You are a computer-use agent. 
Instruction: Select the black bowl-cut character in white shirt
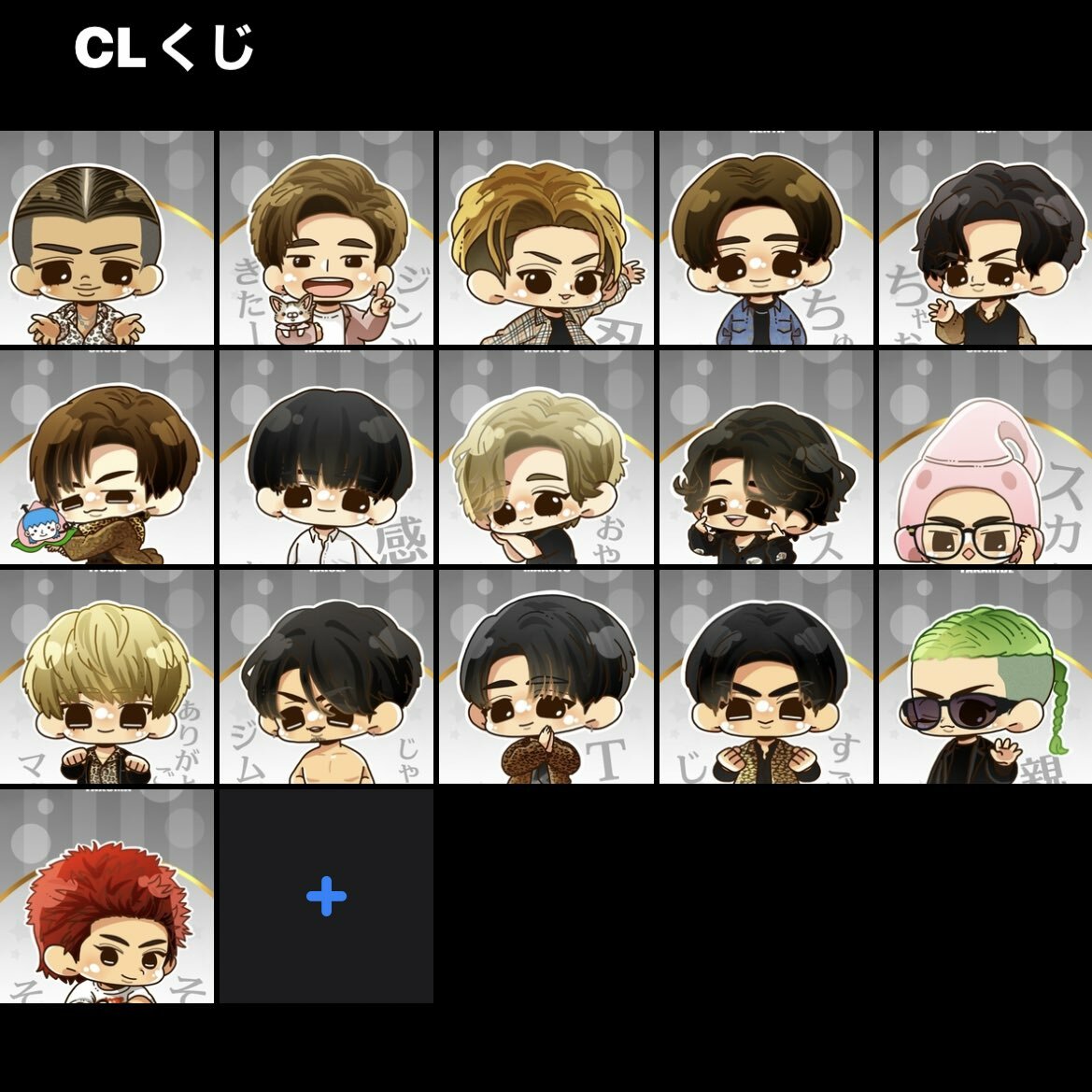point(326,457)
